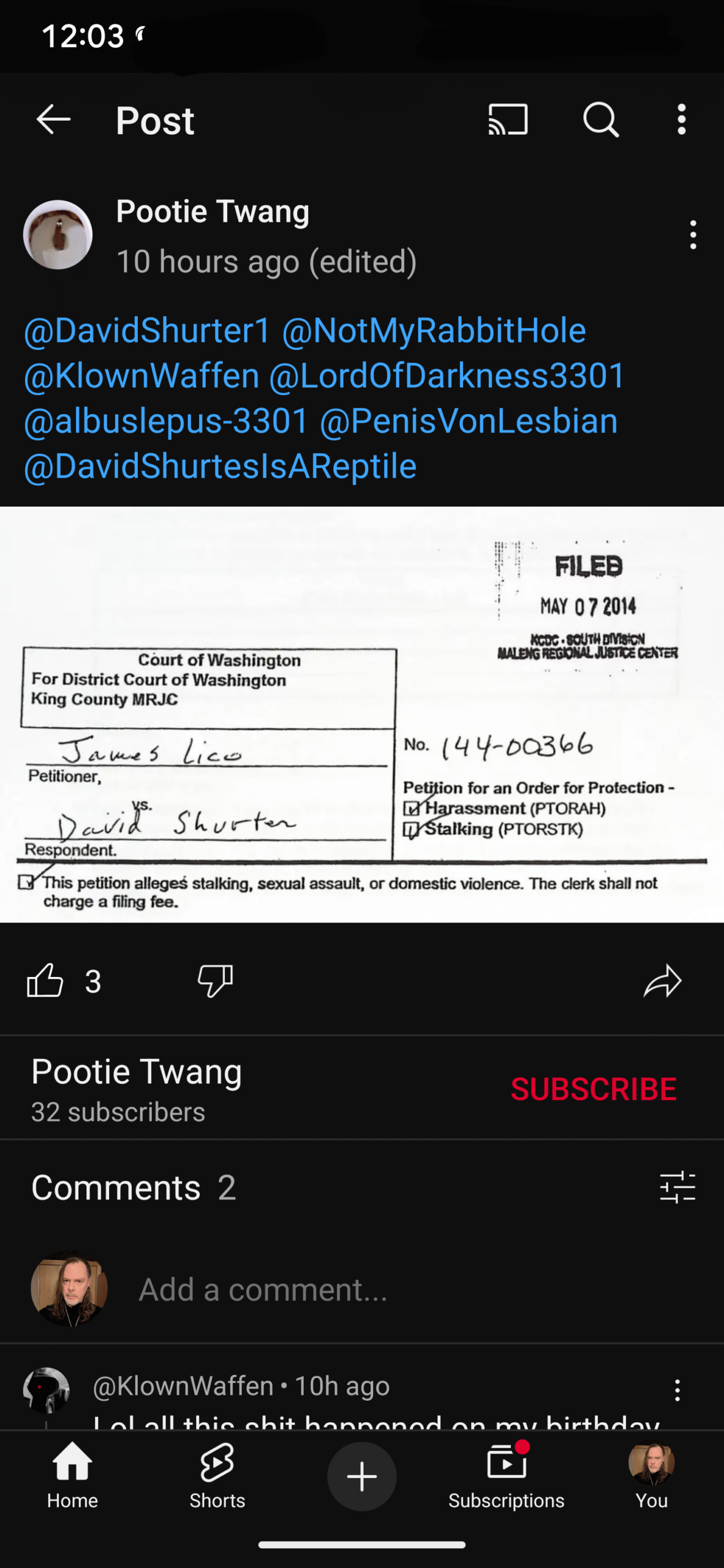Go back using the arrow beside Post
The height and width of the screenshot is (1568, 724).
tap(54, 119)
